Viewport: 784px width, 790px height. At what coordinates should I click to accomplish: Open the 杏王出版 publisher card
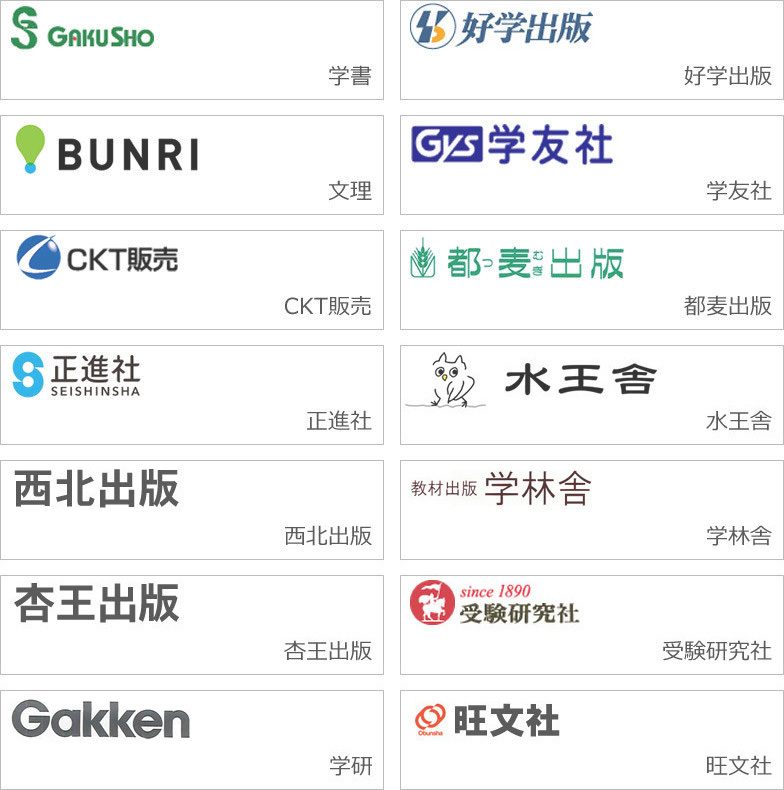point(191,625)
